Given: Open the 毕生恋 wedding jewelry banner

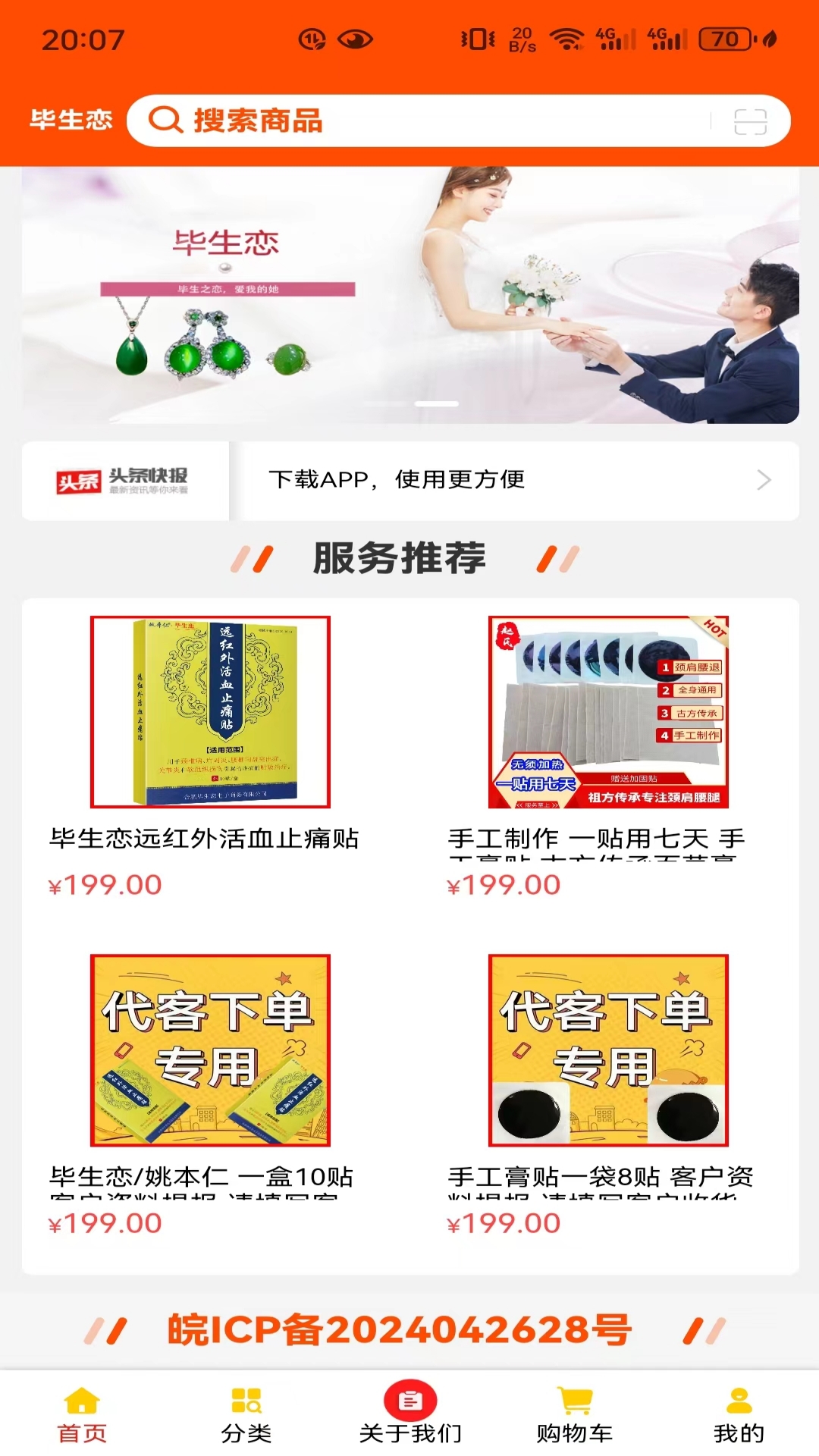Looking at the screenshot, I should point(409,294).
